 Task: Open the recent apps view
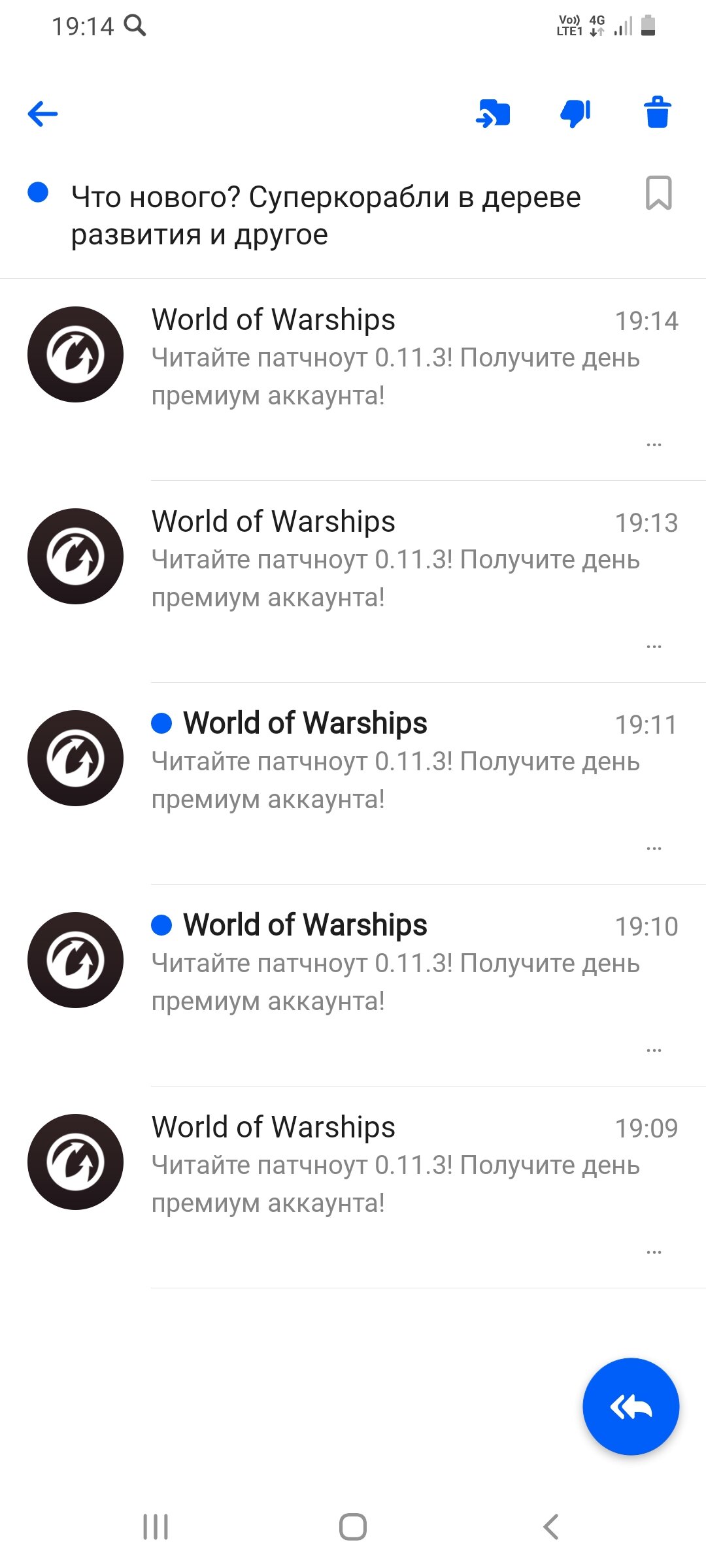[156, 1527]
